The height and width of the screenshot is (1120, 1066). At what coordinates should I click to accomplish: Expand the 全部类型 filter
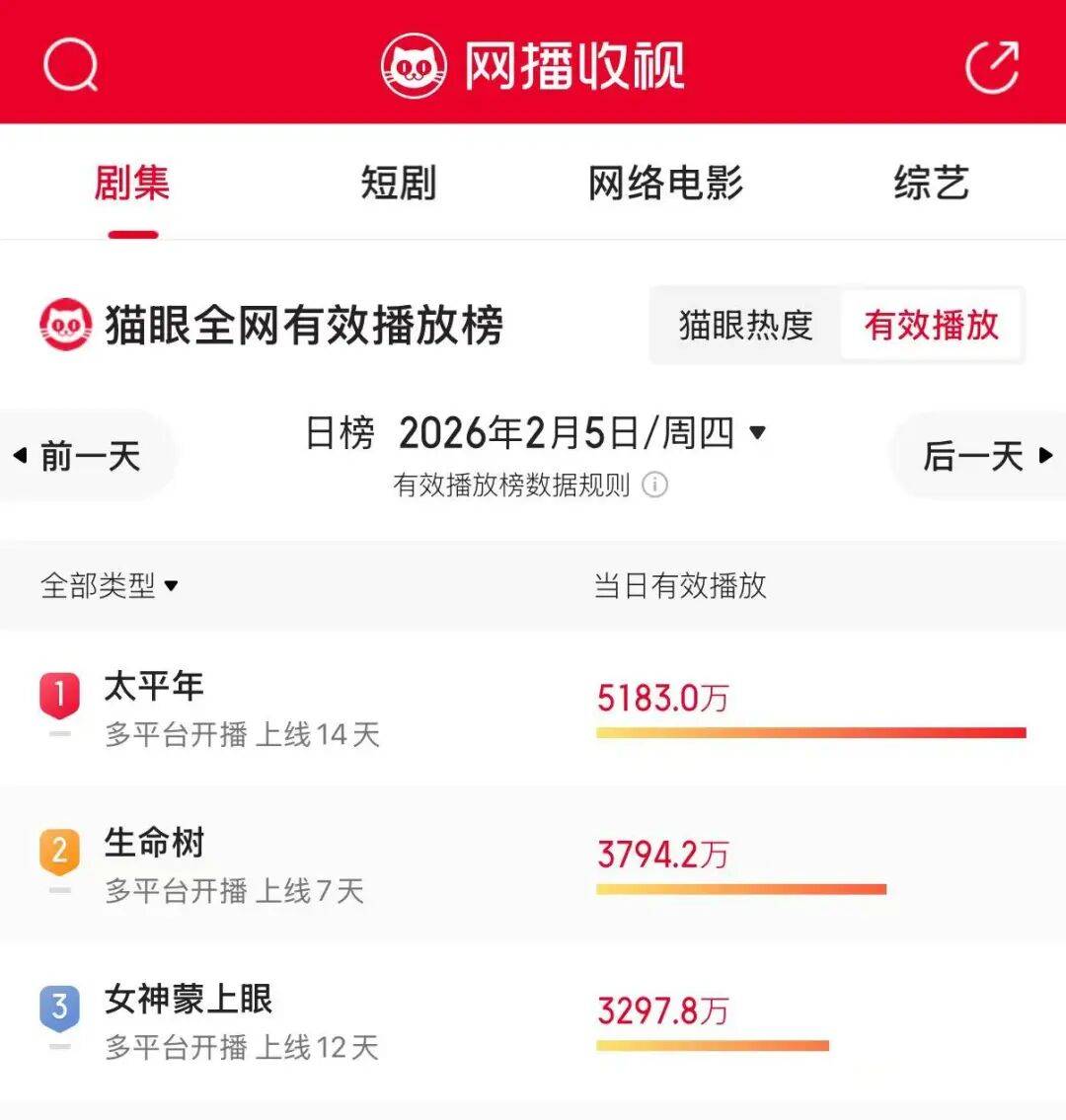pos(109,586)
